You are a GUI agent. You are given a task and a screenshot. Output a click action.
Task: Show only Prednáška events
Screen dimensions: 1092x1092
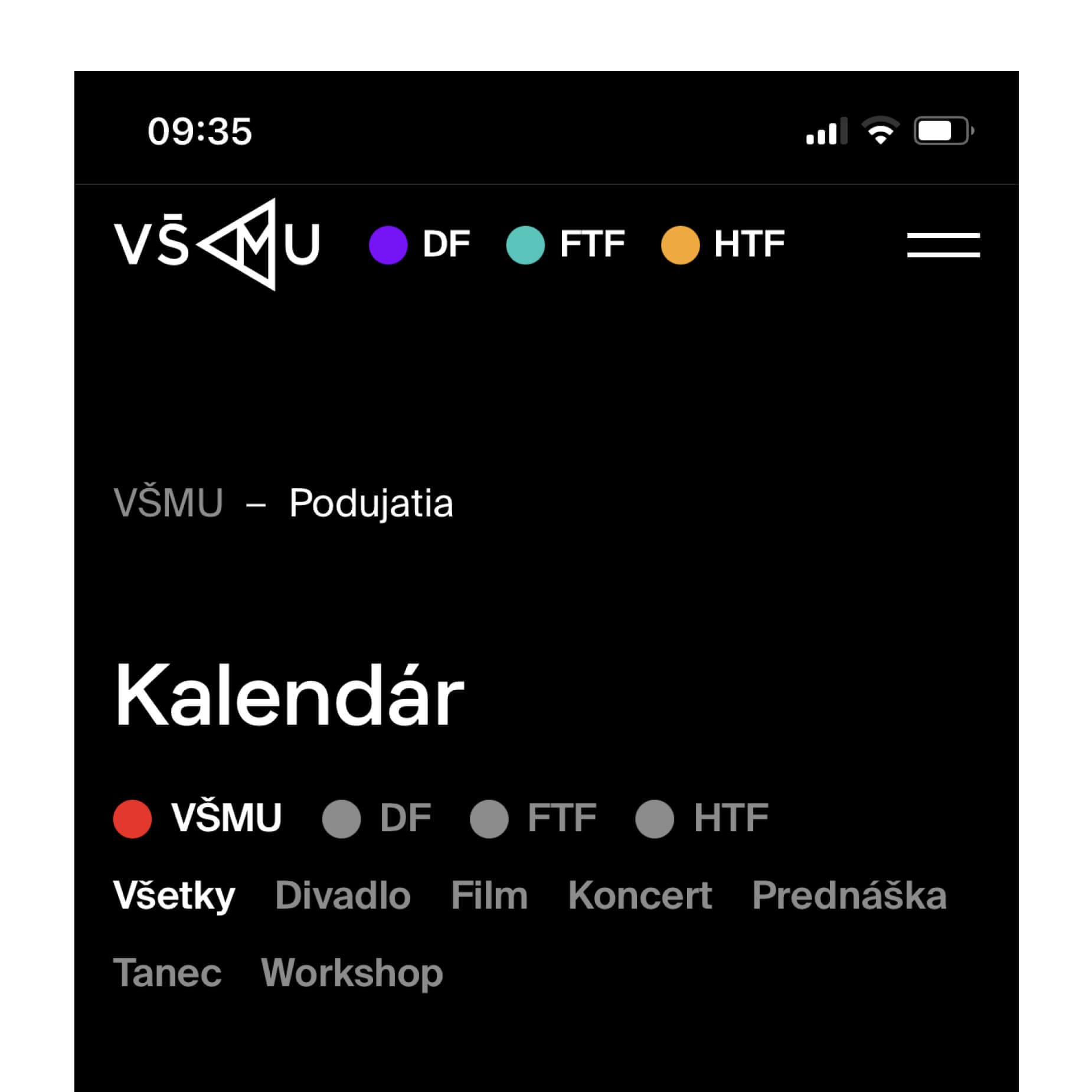[849, 895]
